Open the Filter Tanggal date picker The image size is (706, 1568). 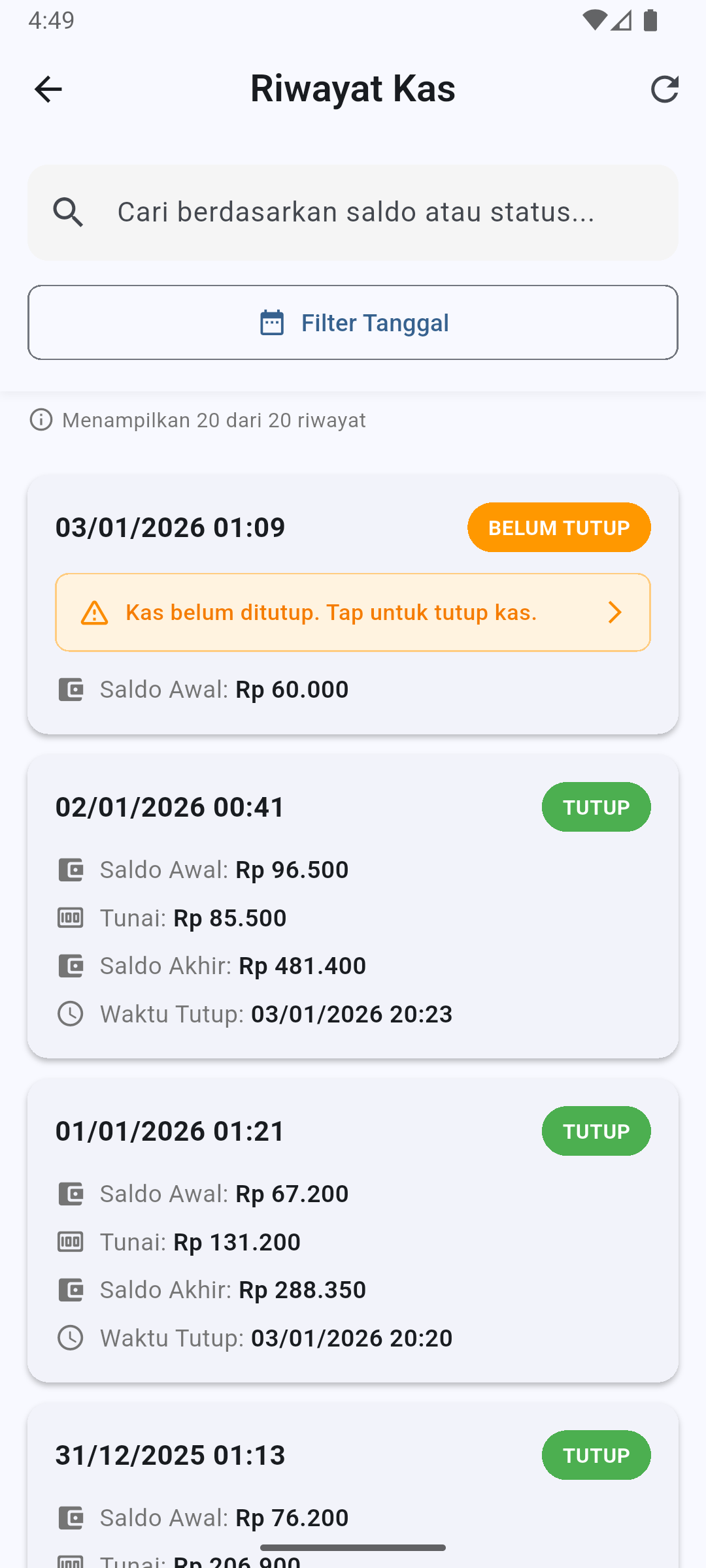[x=352, y=321]
